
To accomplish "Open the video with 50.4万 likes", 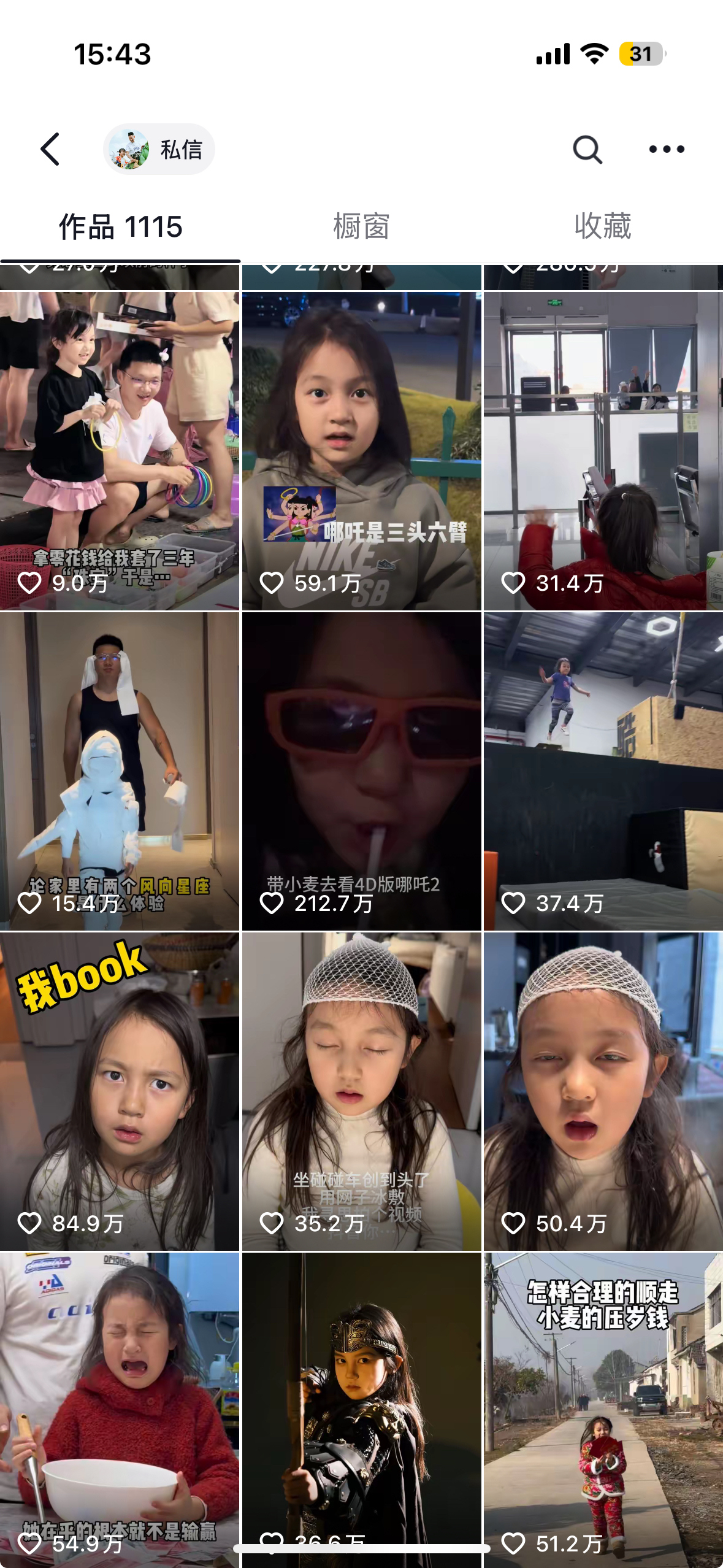I will coord(603,1091).
